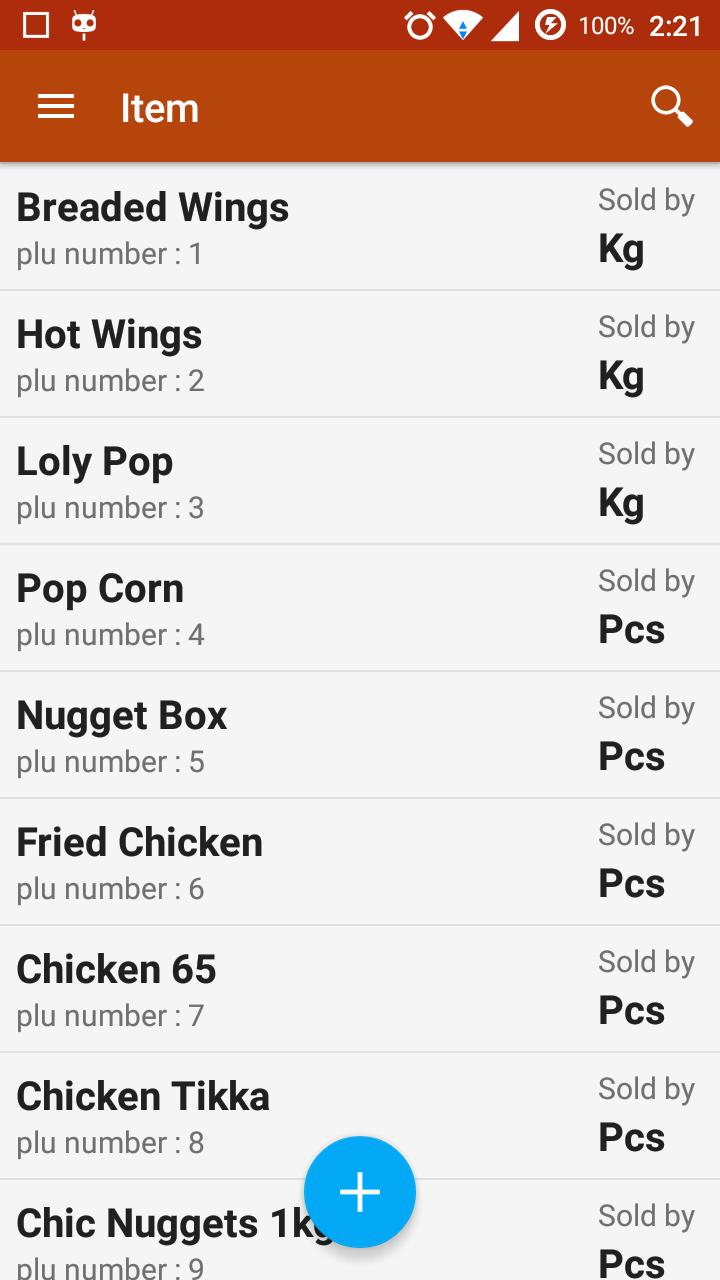Open the Chic Nuggets 1kg item
The width and height of the screenshot is (720, 1280).
tap(360, 1230)
